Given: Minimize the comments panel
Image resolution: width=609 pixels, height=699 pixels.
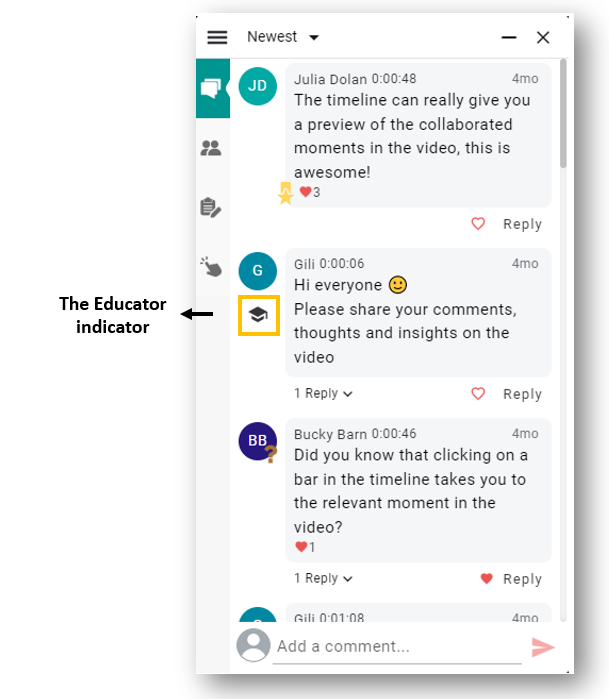Looking at the screenshot, I should 509,37.
